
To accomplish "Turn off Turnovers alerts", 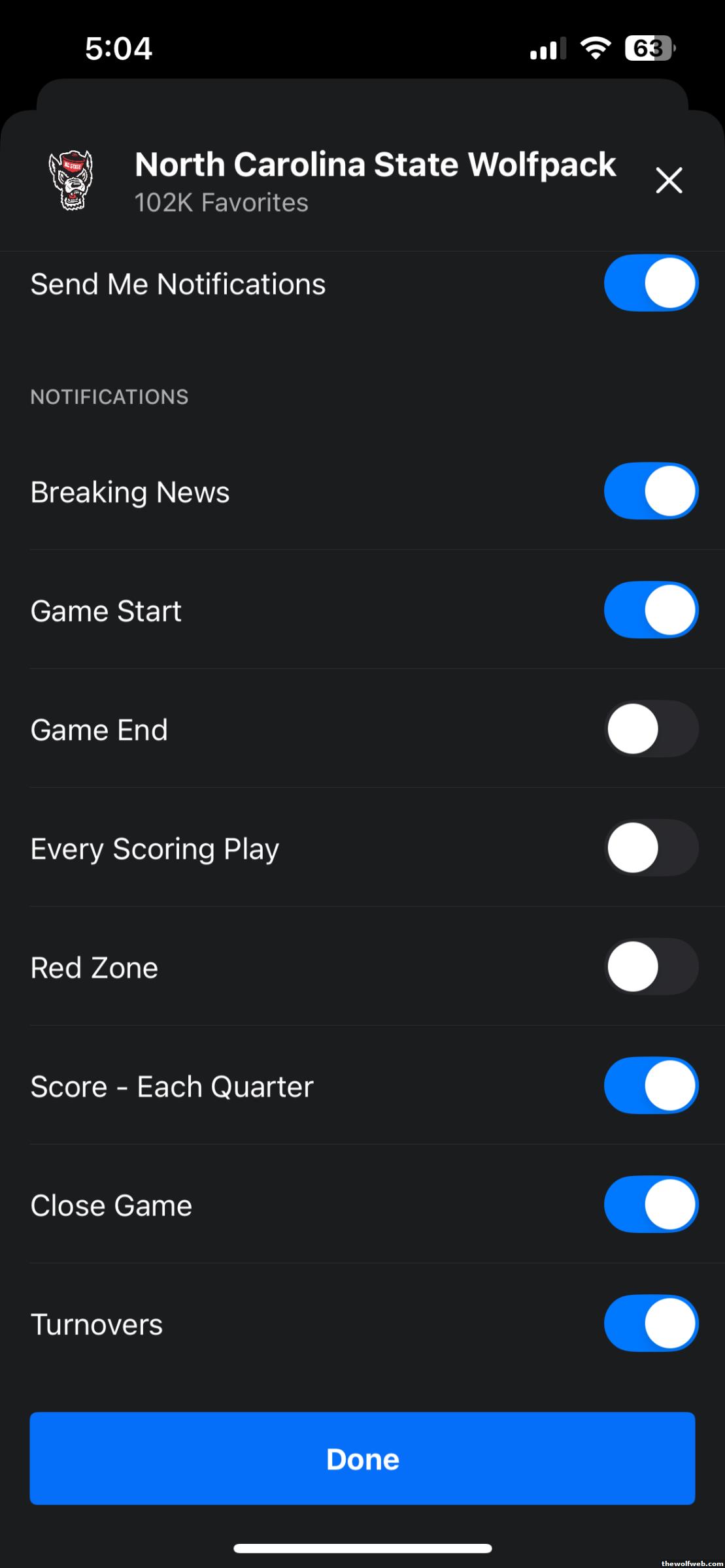I will [650, 1324].
